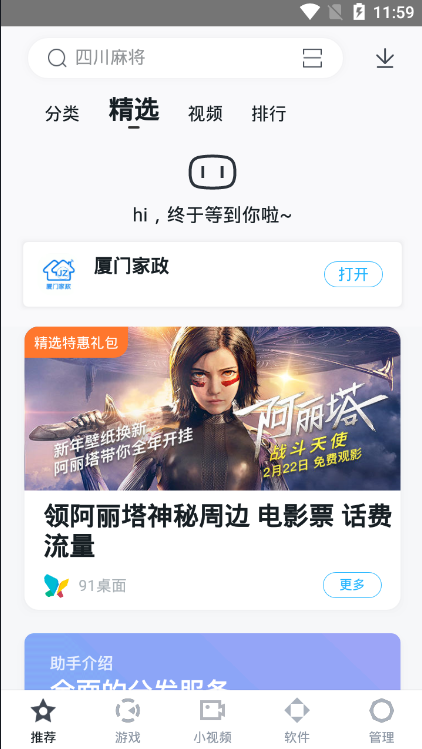This screenshot has height=749, width=422.
Task: Switch to the 分类 top tab
Action: (62, 114)
